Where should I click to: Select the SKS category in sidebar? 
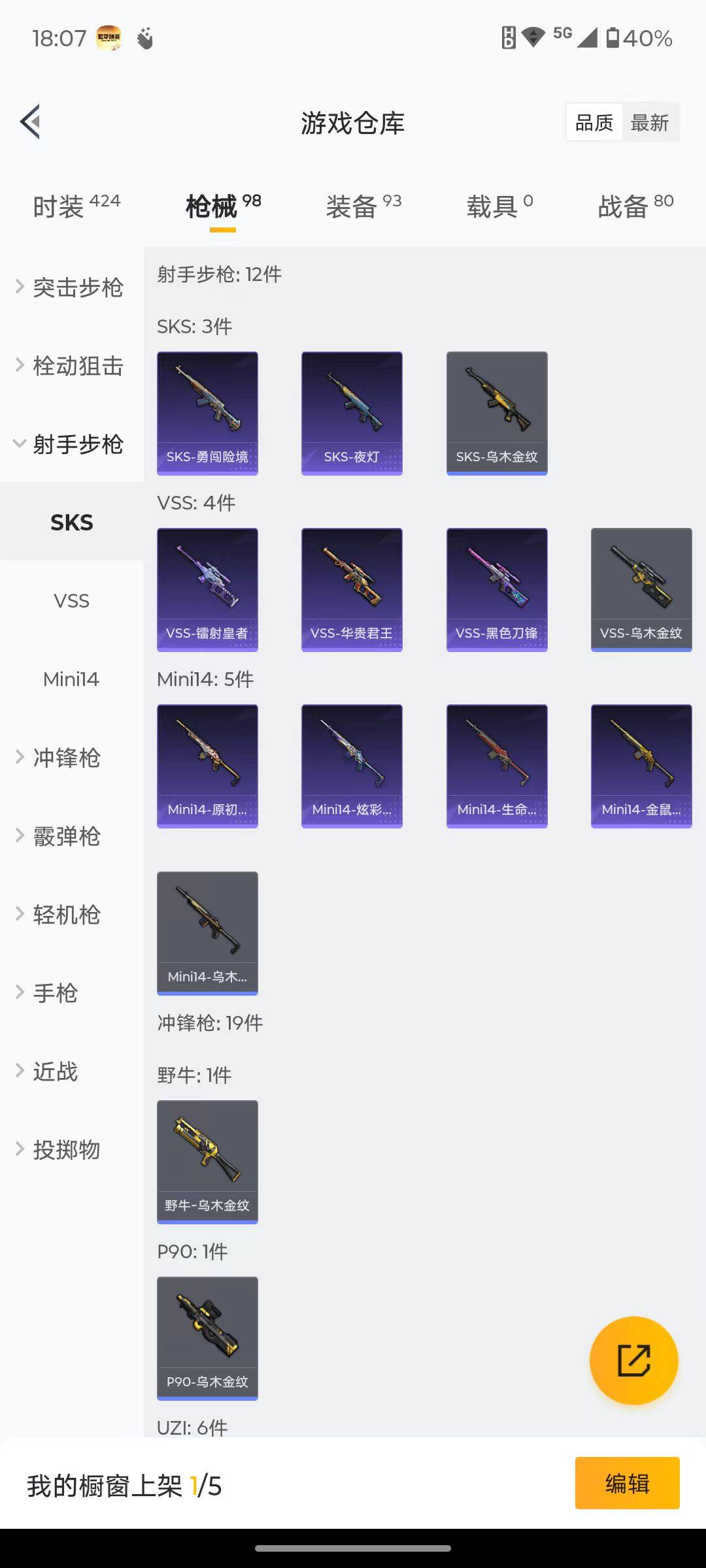click(x=72, y=522)
